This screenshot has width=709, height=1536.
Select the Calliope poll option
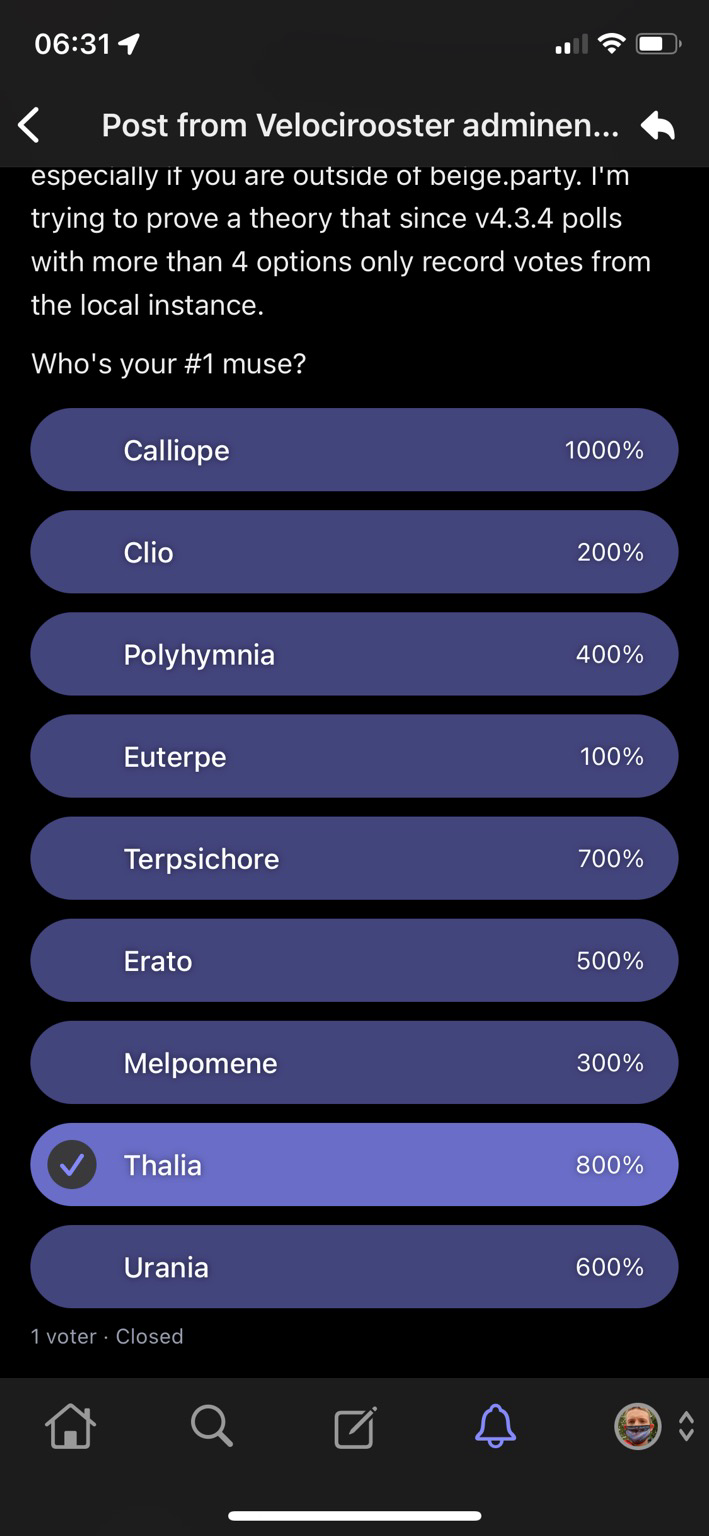(354, 449)
